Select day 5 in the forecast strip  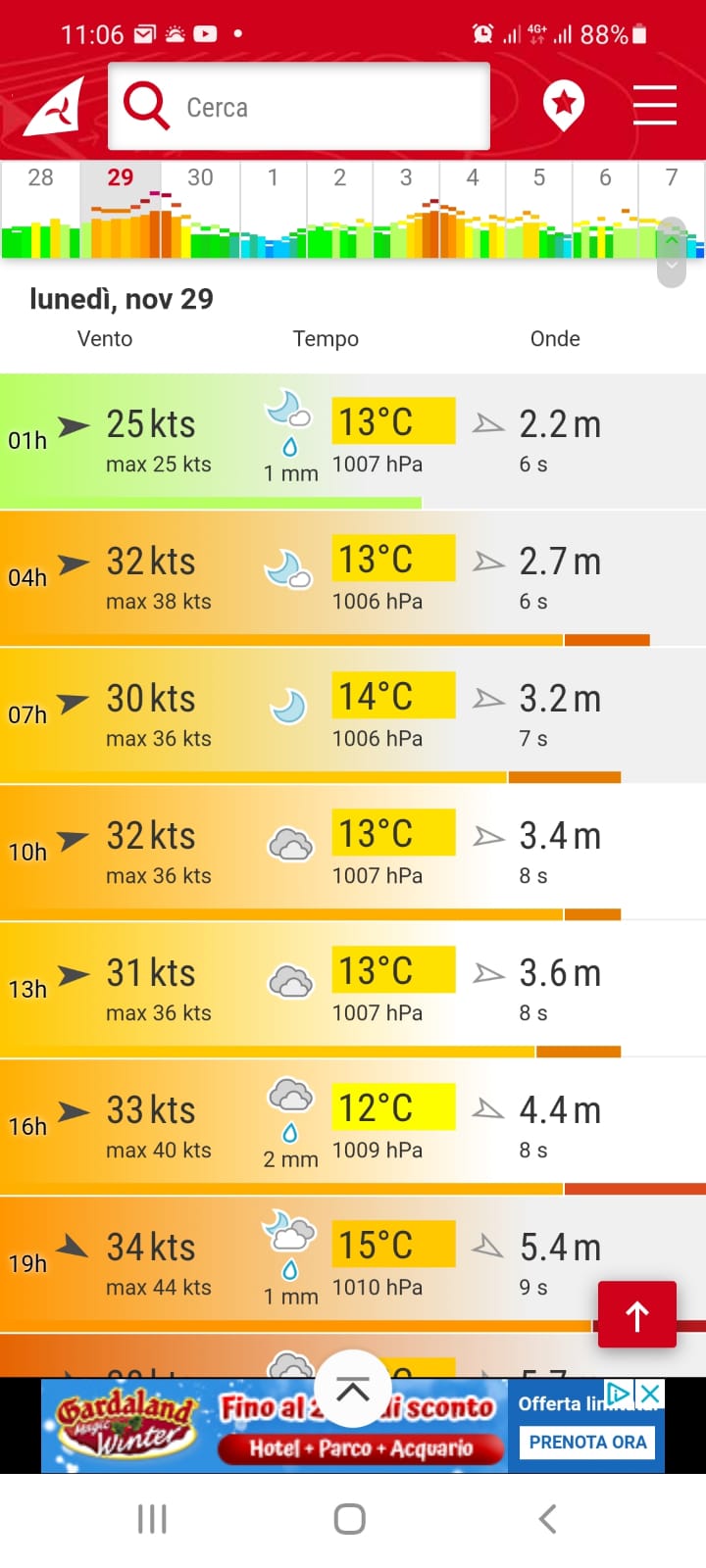[539, 177]
